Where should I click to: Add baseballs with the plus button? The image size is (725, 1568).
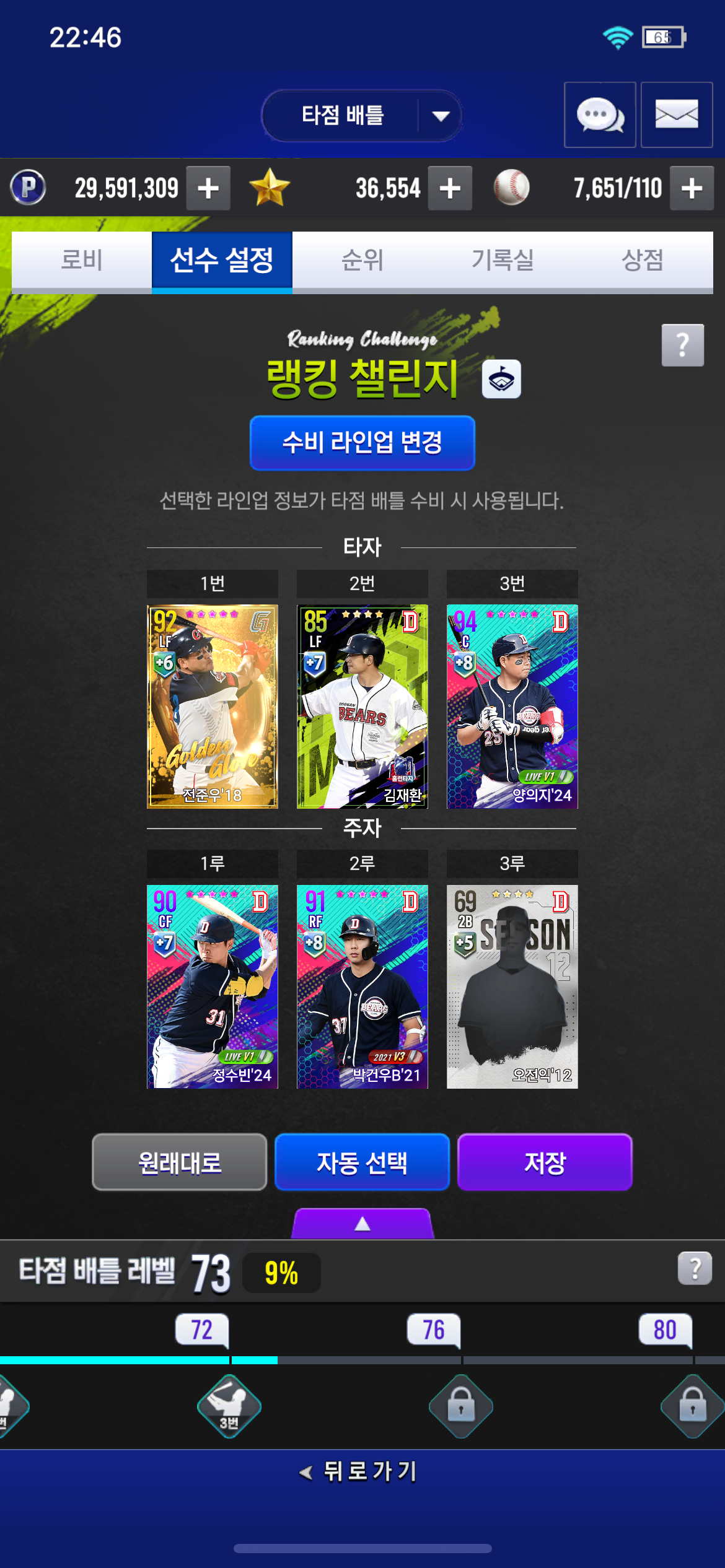tap(692, 188)
